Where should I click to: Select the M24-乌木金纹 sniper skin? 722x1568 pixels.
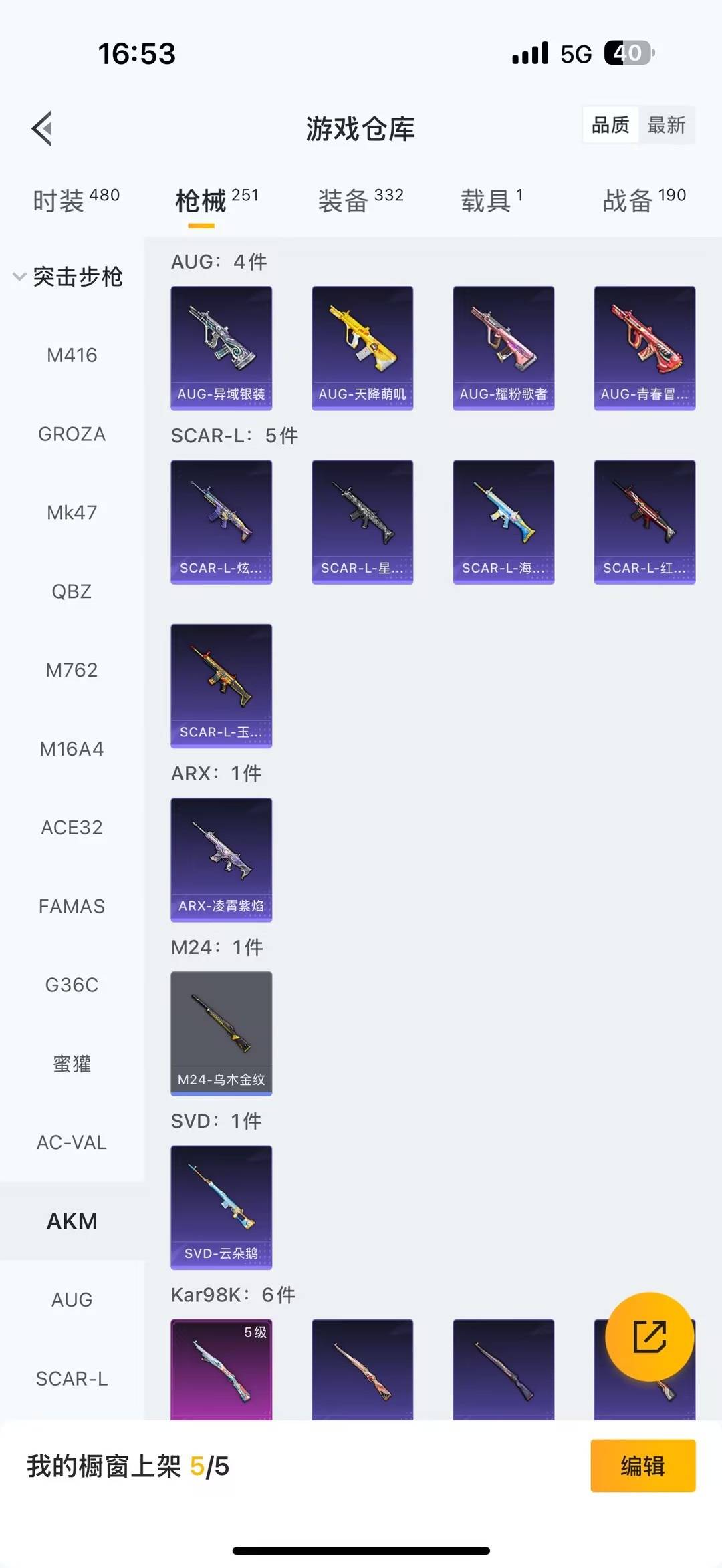pyautogui.click(x=221, y=1033)
